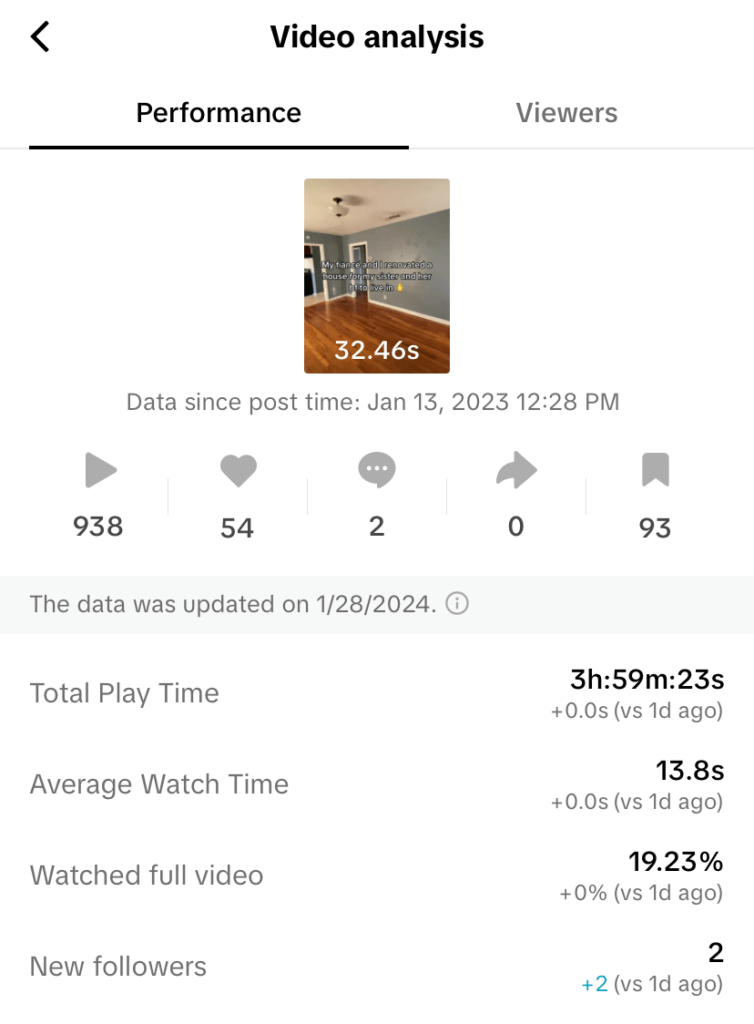Select the heart icon showing likes

(237, 470)
